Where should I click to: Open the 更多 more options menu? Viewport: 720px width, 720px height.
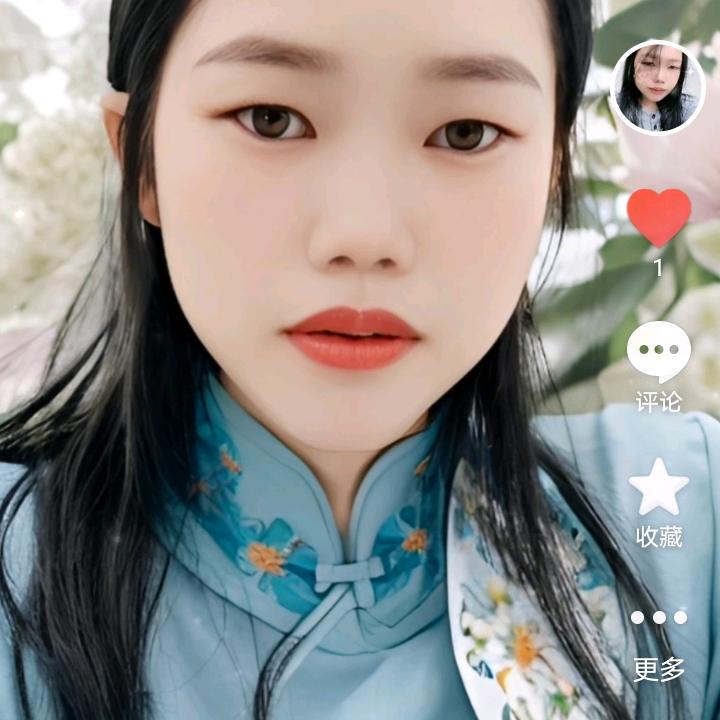(x=658, y=618)
